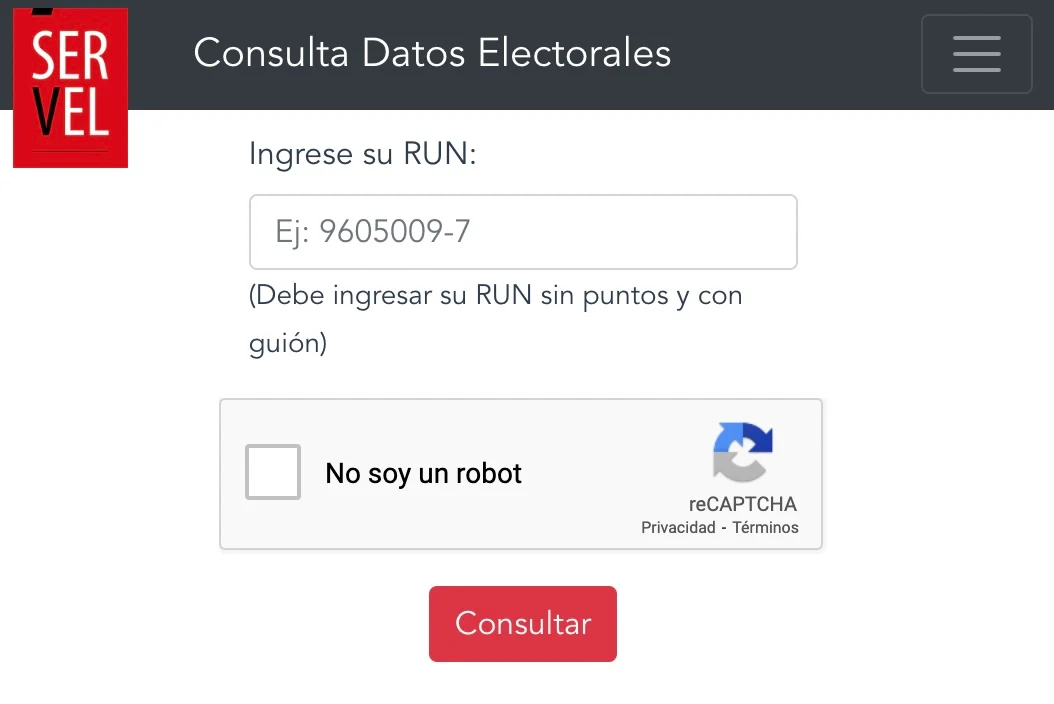Viewport: 1054px width, 704px height.
Task: Focus the RUN input field
Action: [522, 232]
